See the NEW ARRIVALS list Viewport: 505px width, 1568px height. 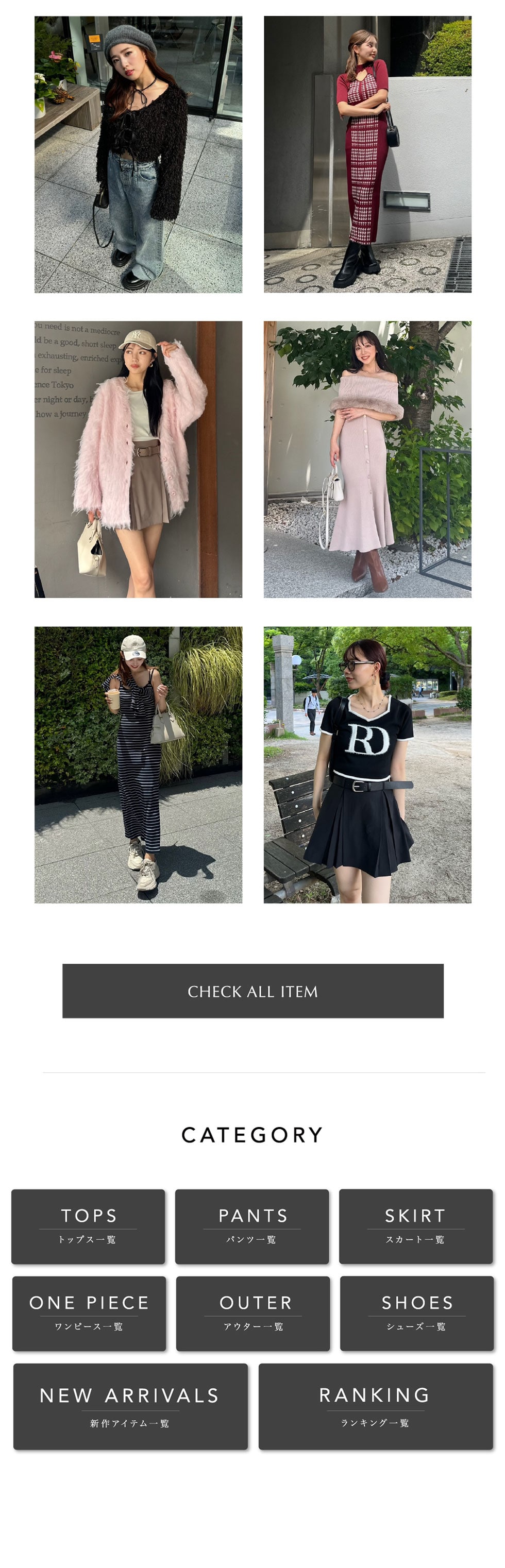click(130, 1406)
